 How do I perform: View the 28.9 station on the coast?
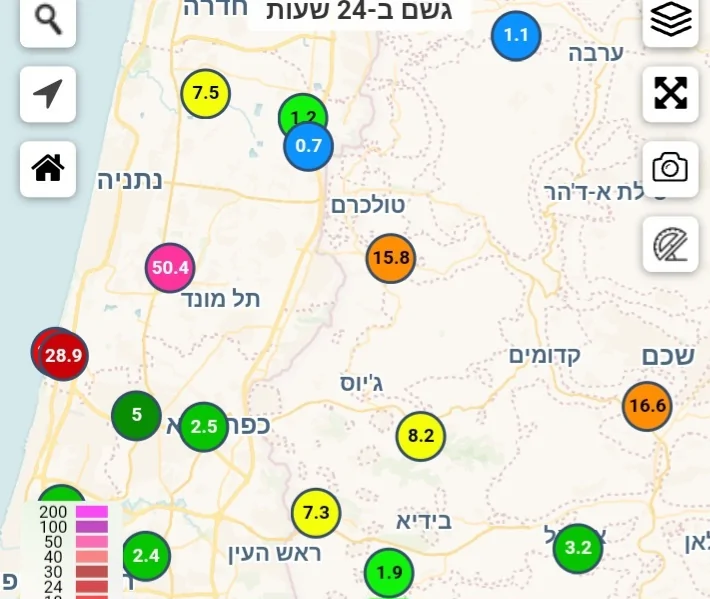coord(64,356)
